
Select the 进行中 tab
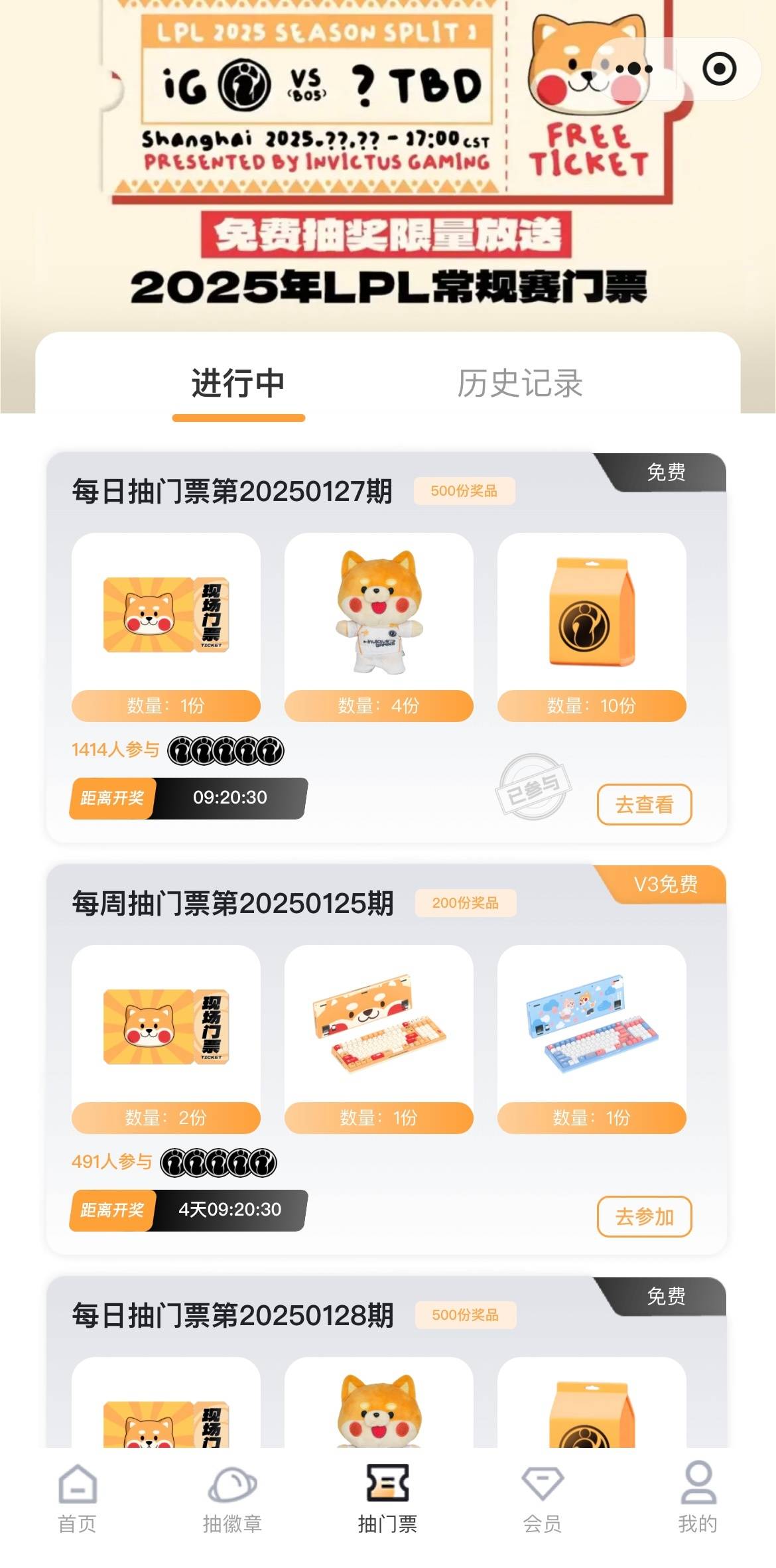[238, 384]
